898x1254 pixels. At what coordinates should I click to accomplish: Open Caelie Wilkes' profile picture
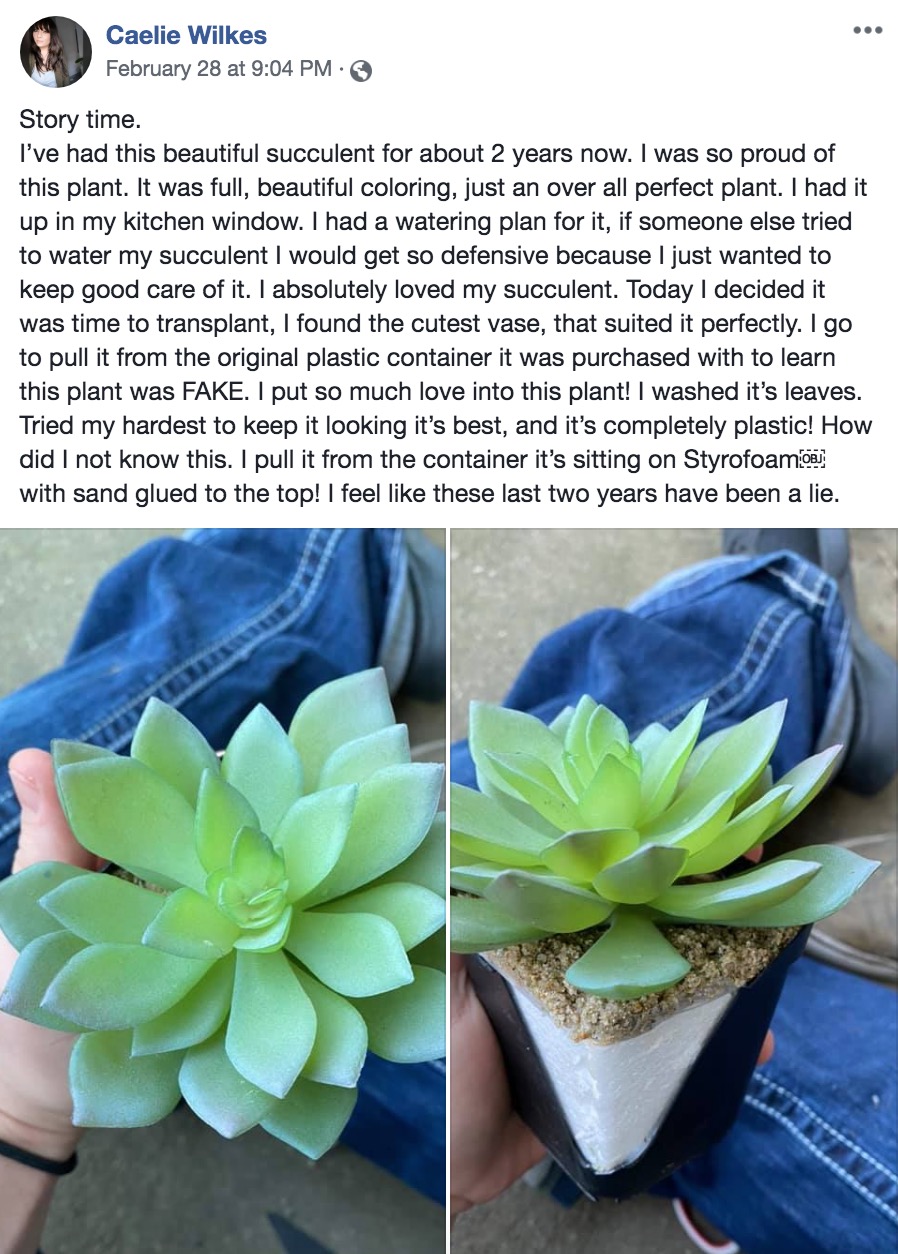coord(55,52)
